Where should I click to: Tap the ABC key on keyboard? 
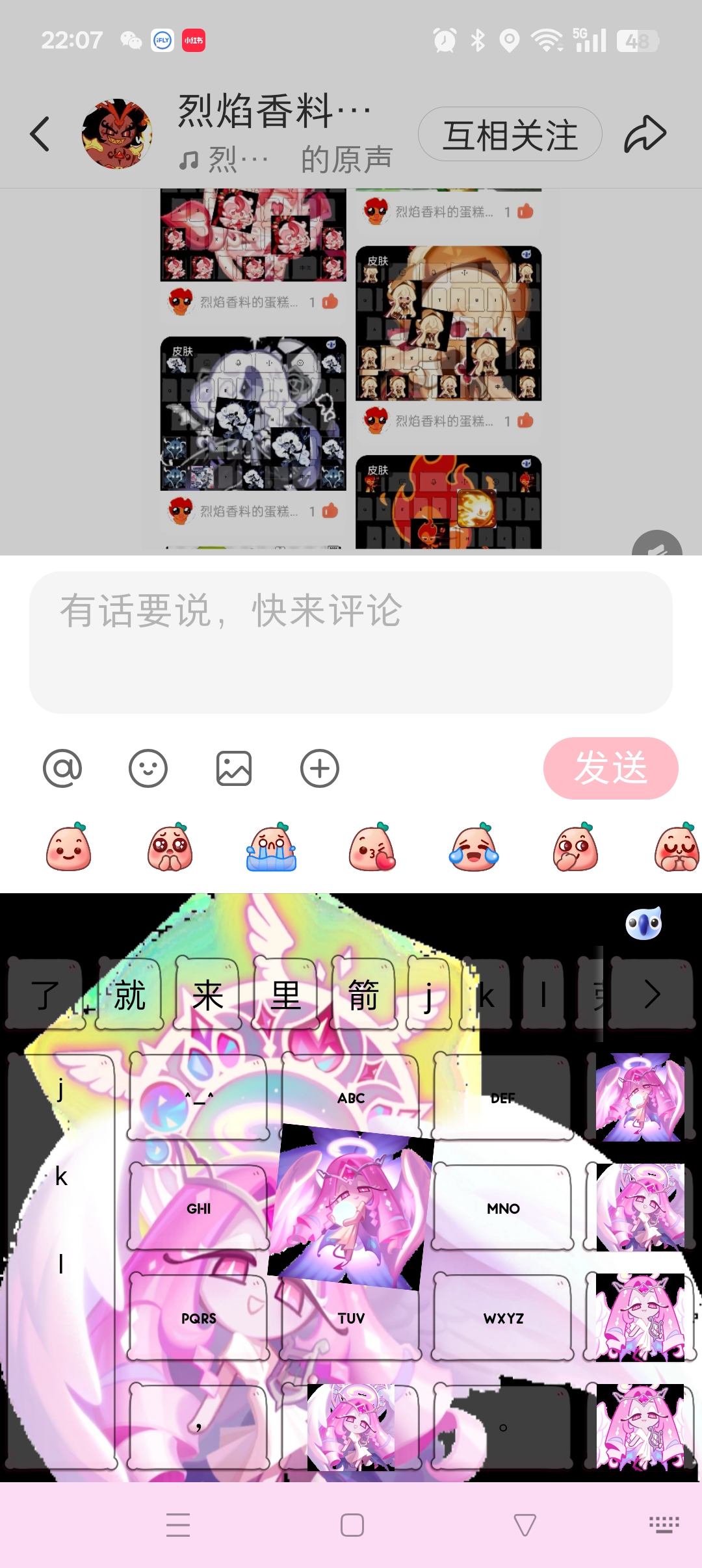click(351, 1098)
